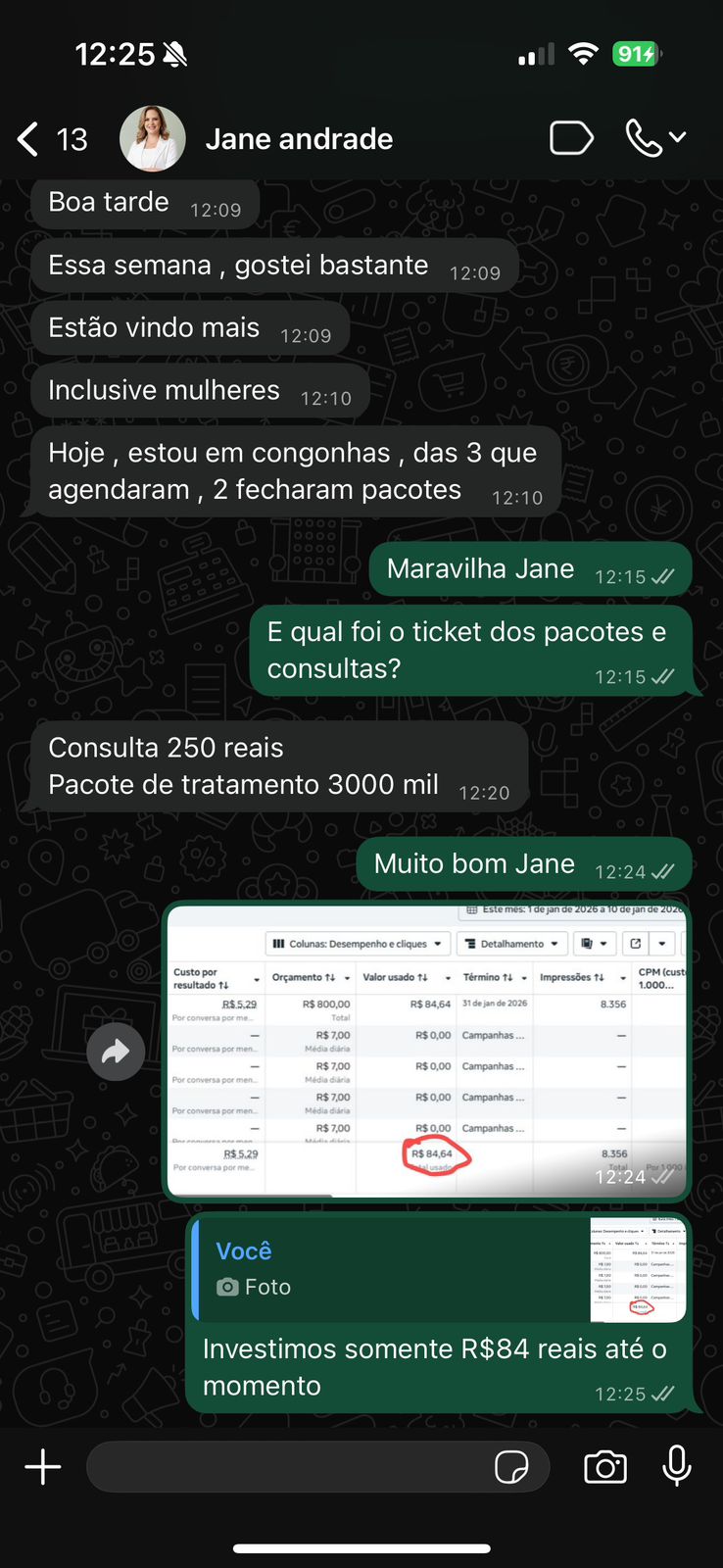Start a call with Jane andrade
723x1568 pixels.
click(645, 138)
